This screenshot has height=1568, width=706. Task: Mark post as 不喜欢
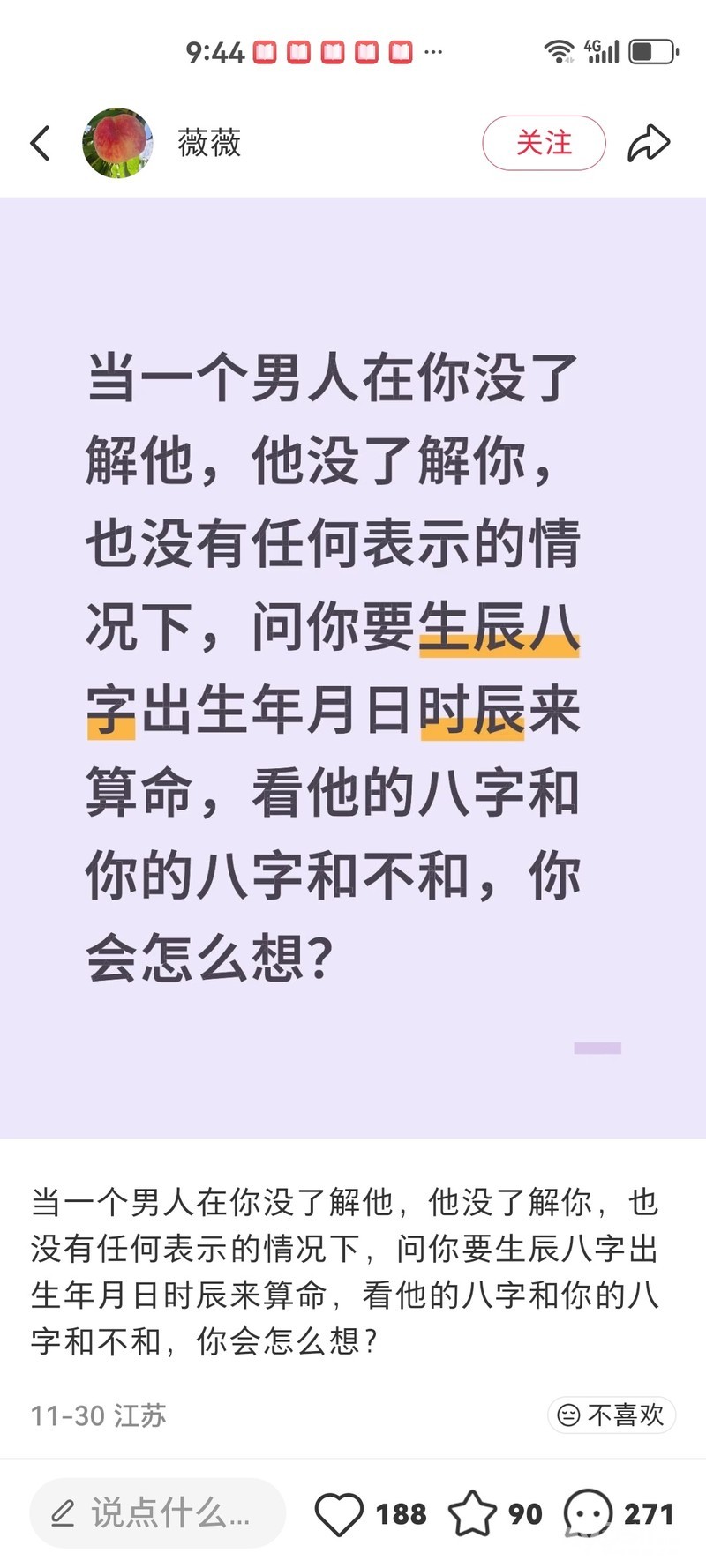tap(612, 1415)
